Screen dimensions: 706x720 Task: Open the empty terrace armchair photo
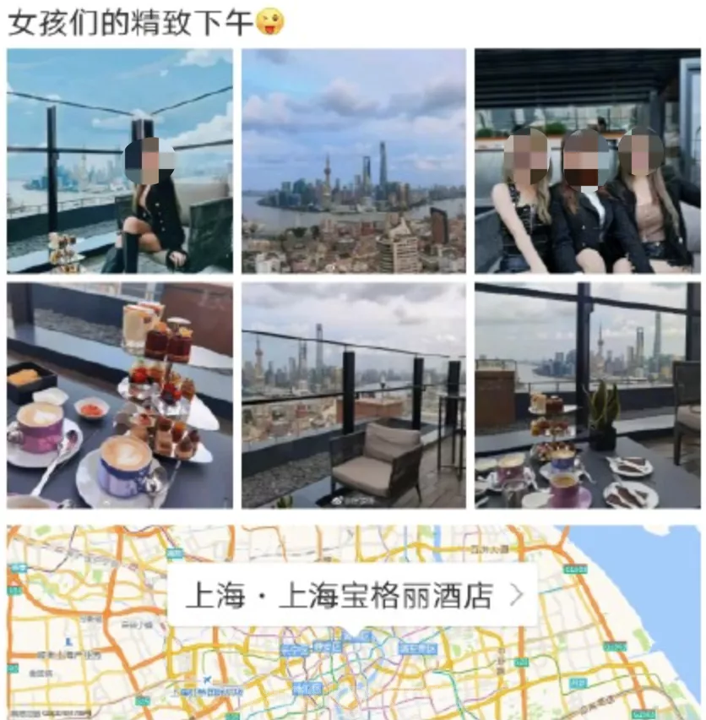click(354, 395)
